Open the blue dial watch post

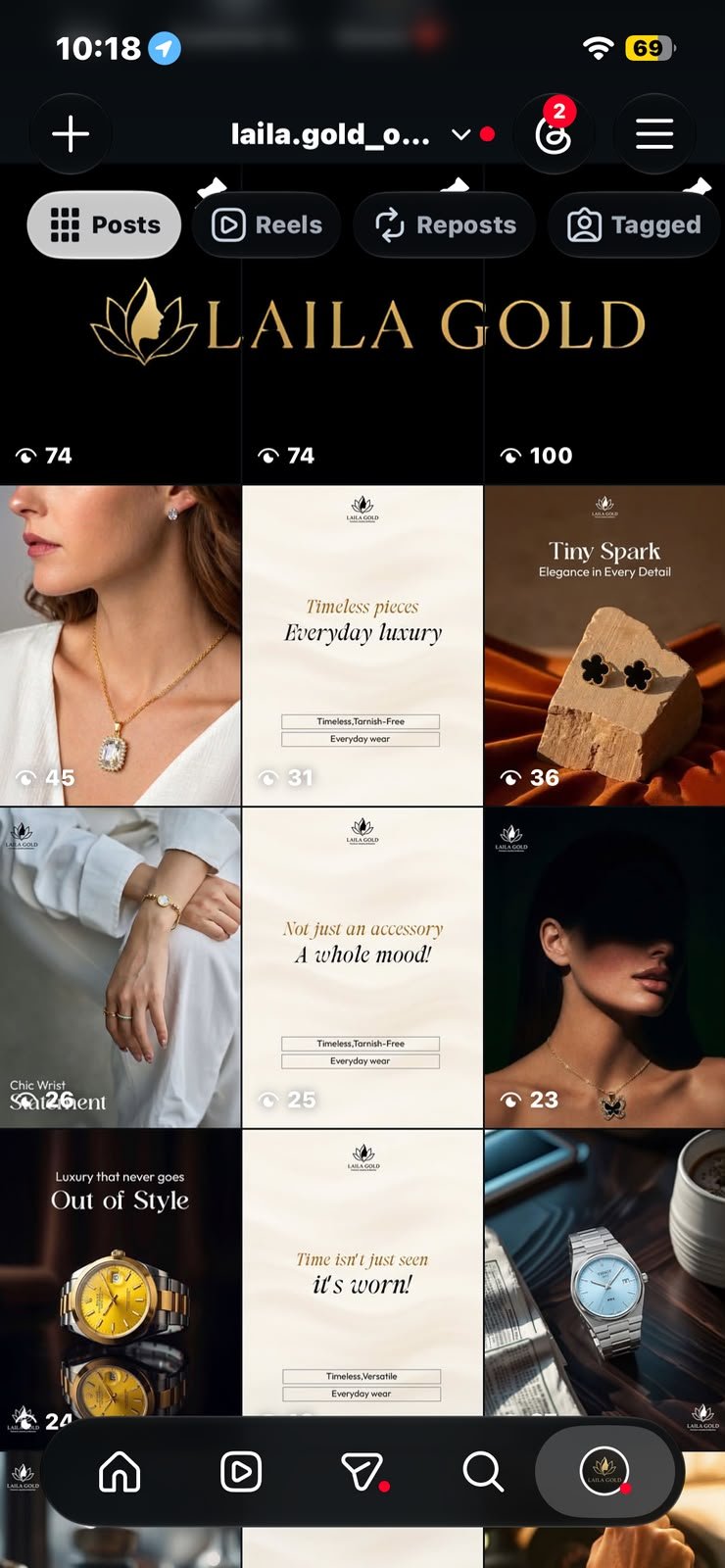tap(604, 1274)
